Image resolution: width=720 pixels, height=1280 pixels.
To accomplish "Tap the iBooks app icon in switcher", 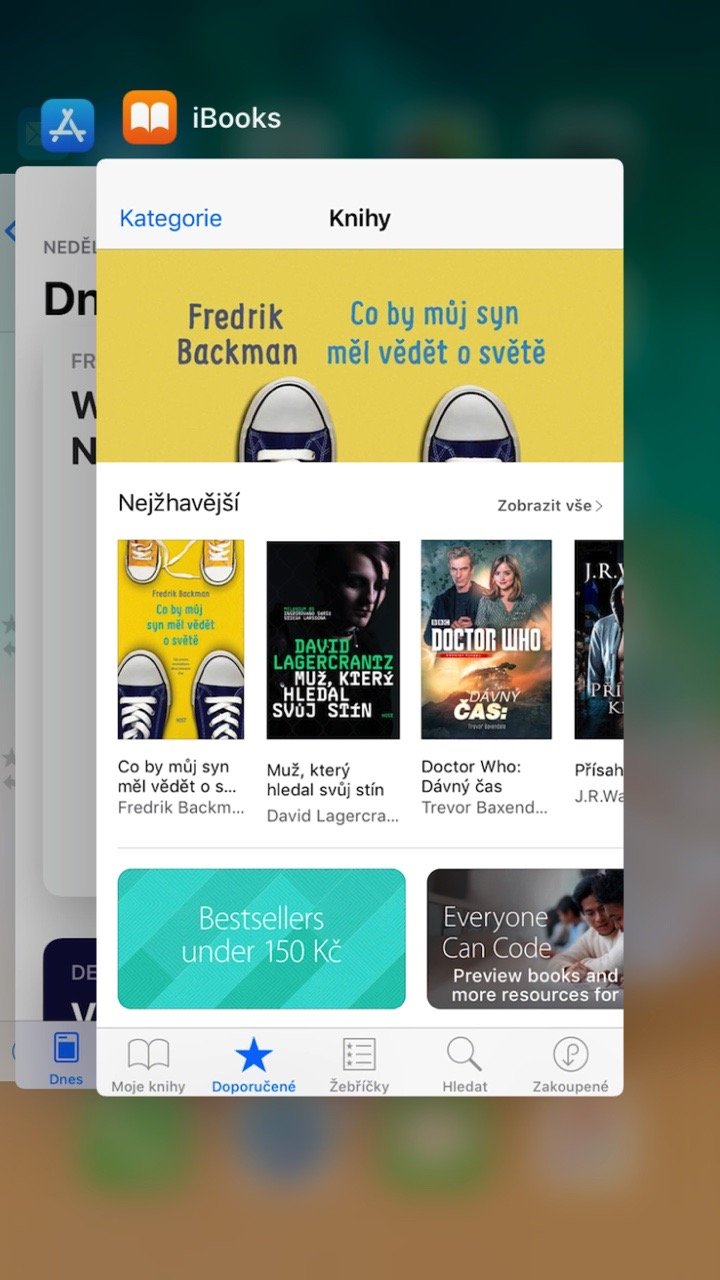I will point(149,118).
